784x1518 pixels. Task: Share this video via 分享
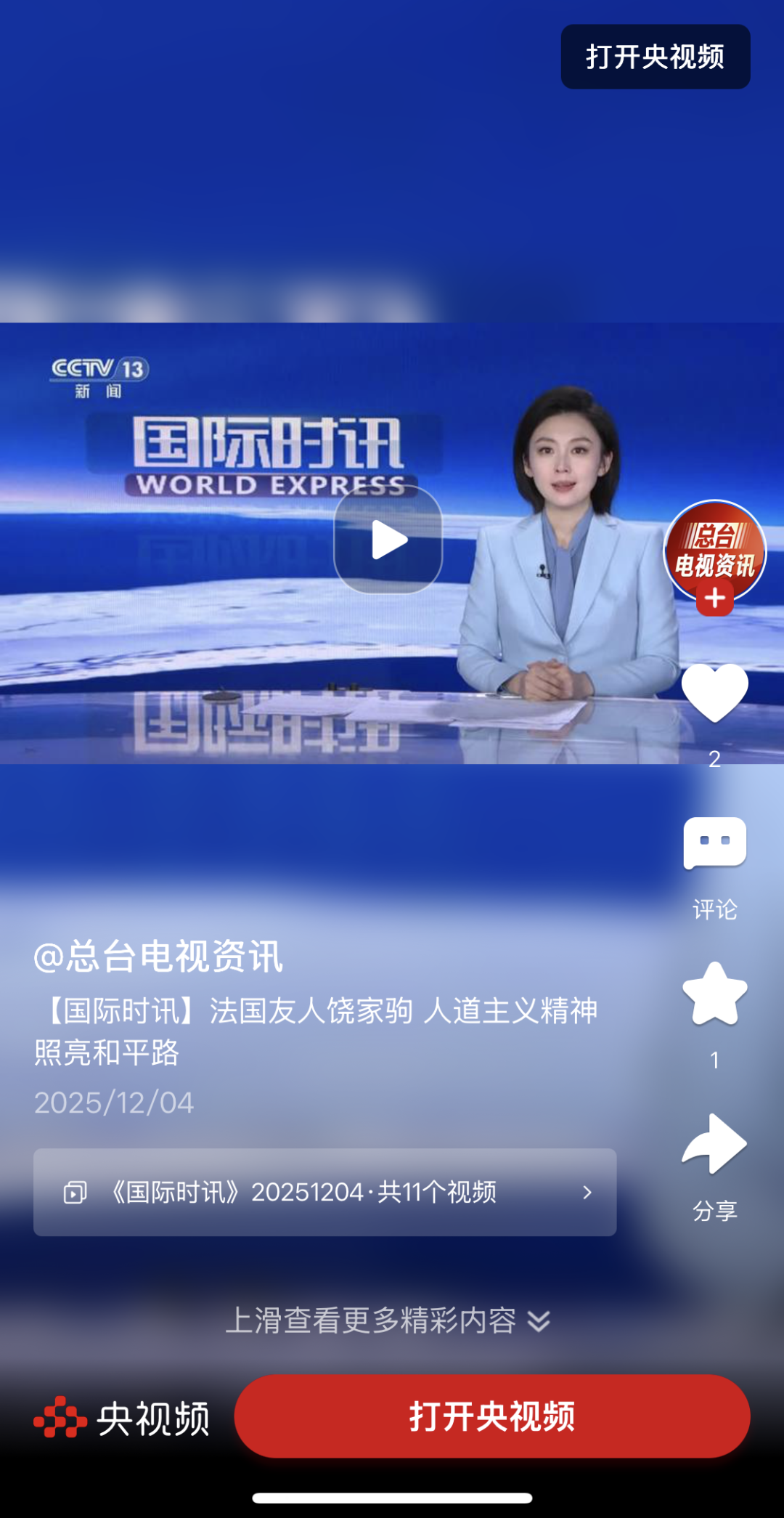tap(715, 1145)
